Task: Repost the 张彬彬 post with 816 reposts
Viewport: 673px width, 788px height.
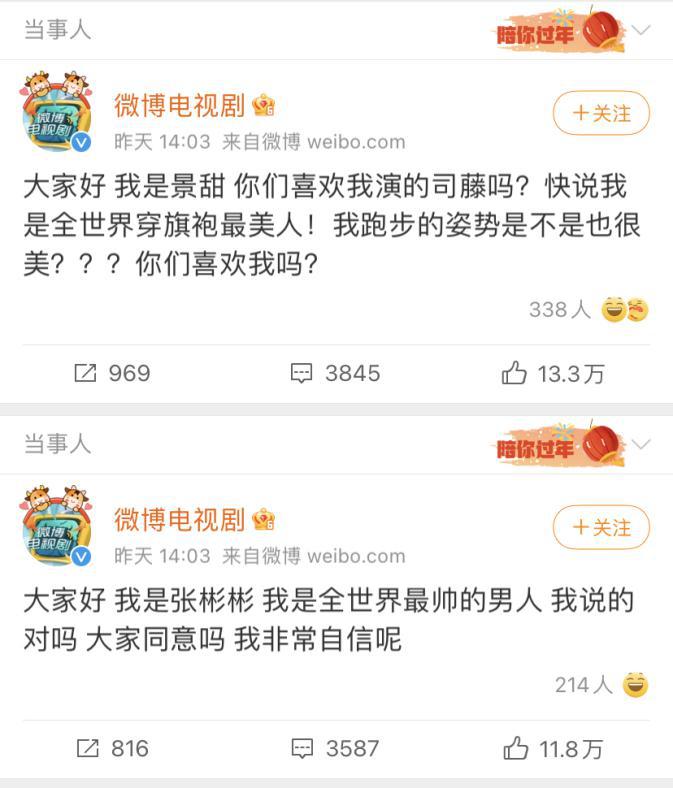Action: point(112,748)
